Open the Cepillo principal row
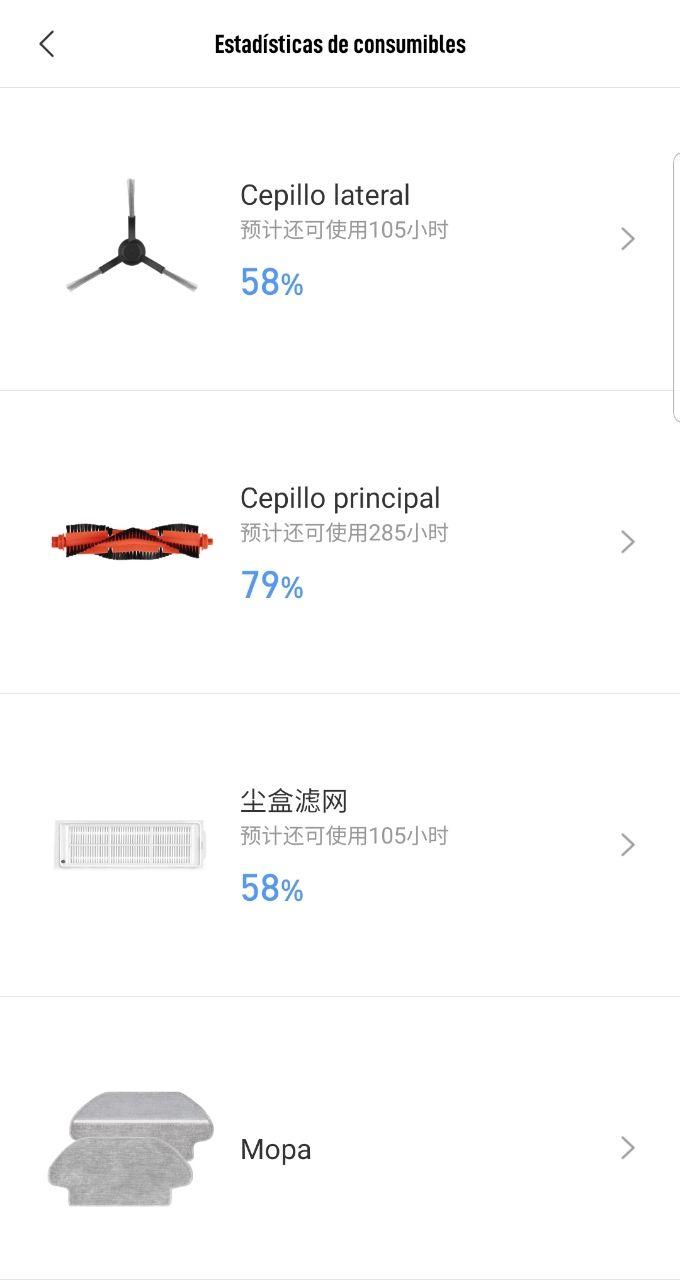680x1280 pixels. [340, 542]
